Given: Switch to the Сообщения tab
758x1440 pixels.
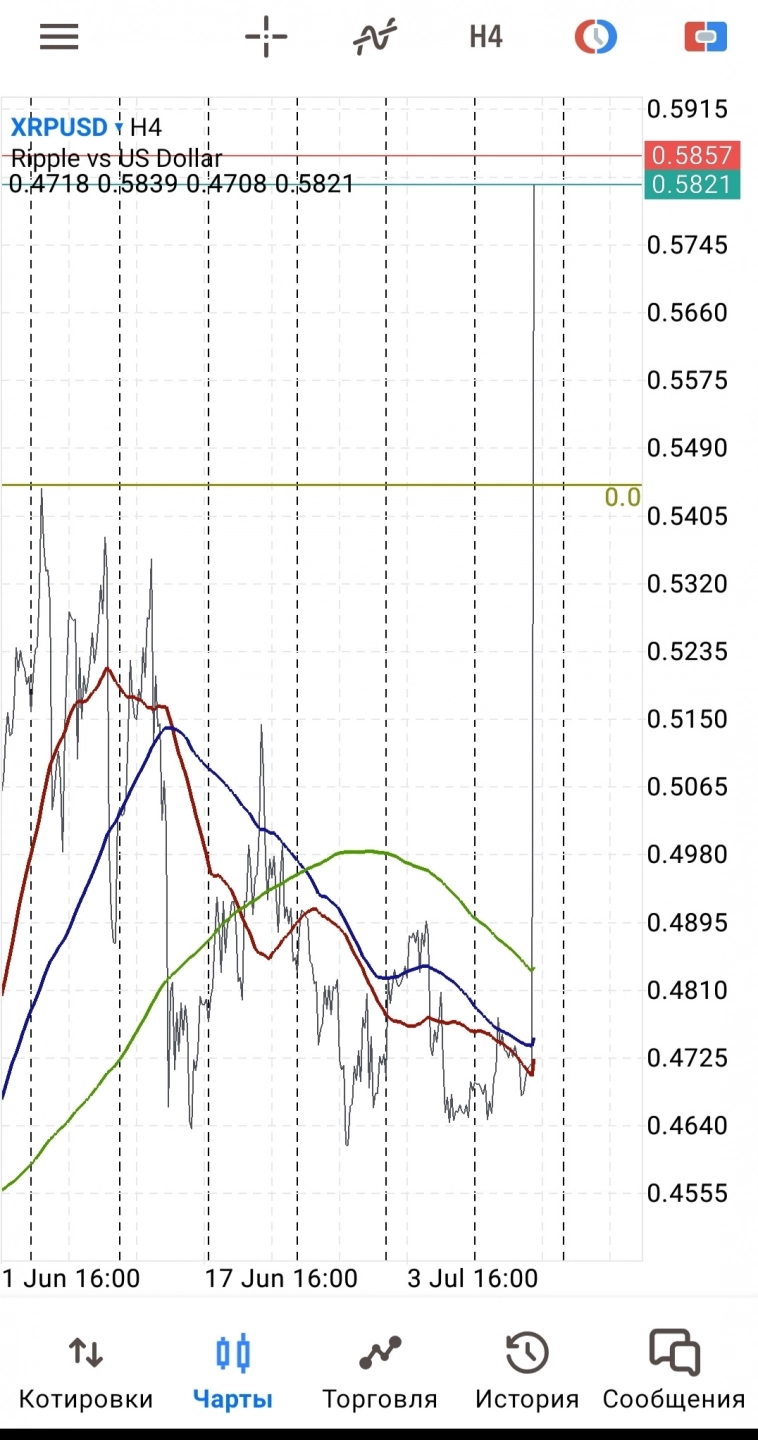Looking at the screenshot, I should tap(673, 1371).
